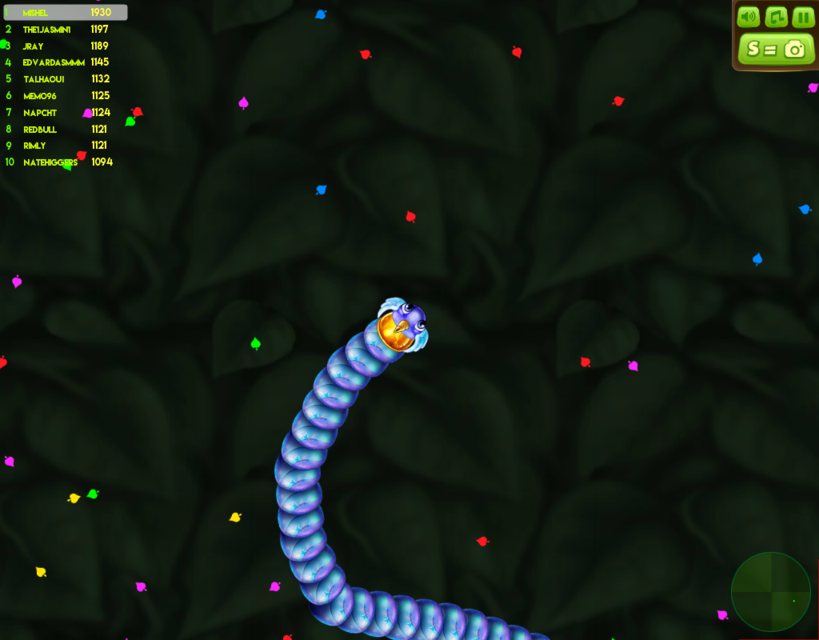Toggle the background music button

coord(776,17)
